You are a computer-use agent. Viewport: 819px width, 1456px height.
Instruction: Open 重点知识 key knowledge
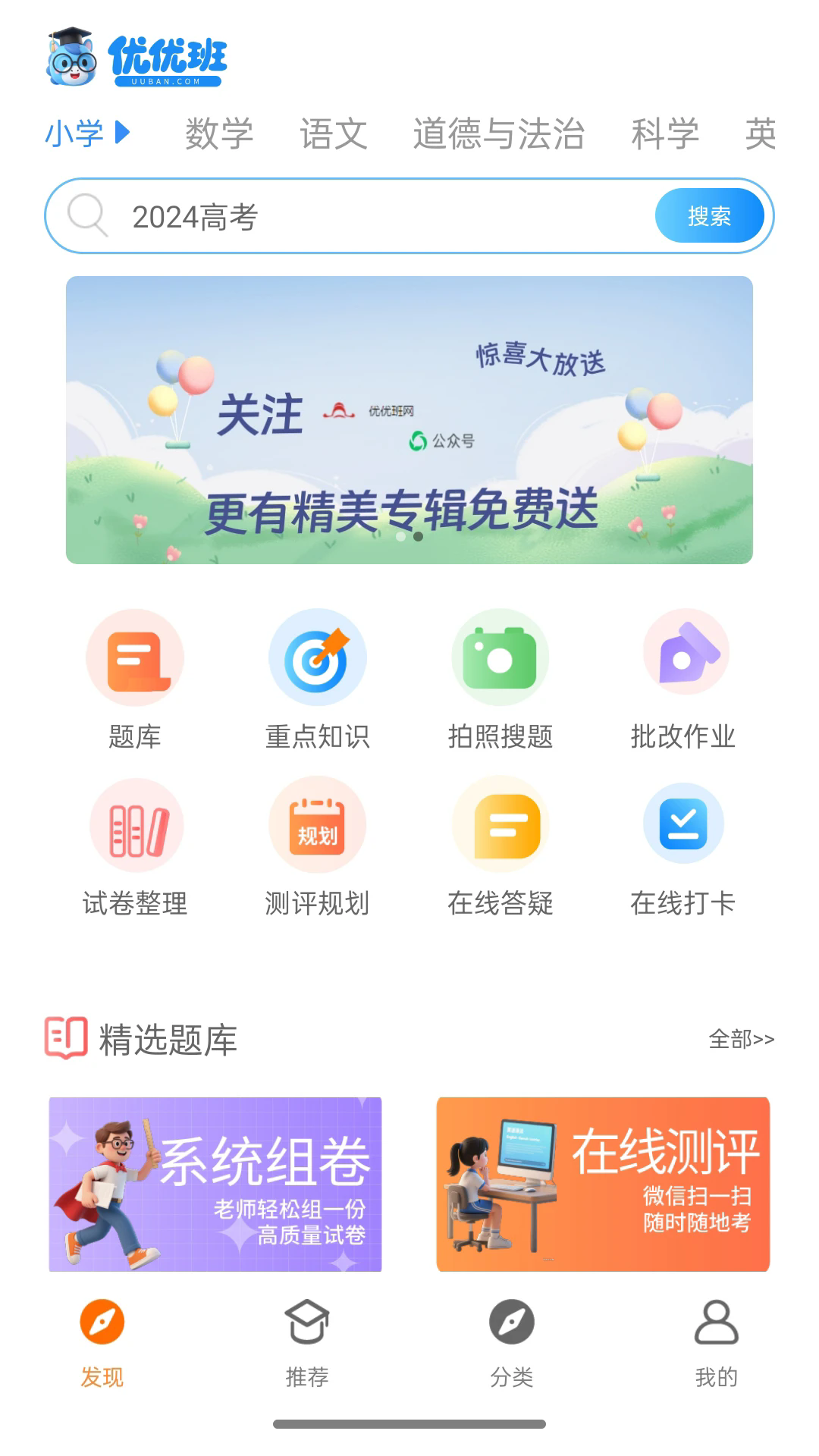tap(317, 679)
